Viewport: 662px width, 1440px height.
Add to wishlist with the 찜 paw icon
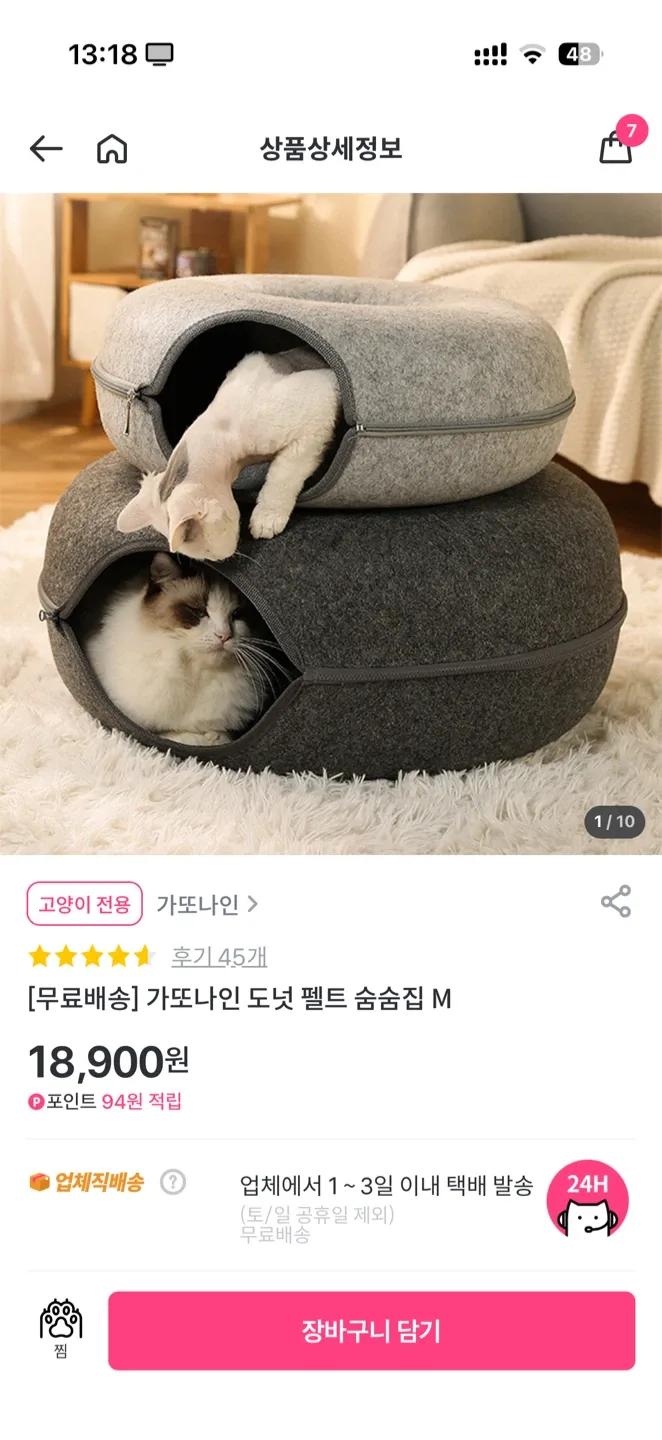click(61, 1328)
